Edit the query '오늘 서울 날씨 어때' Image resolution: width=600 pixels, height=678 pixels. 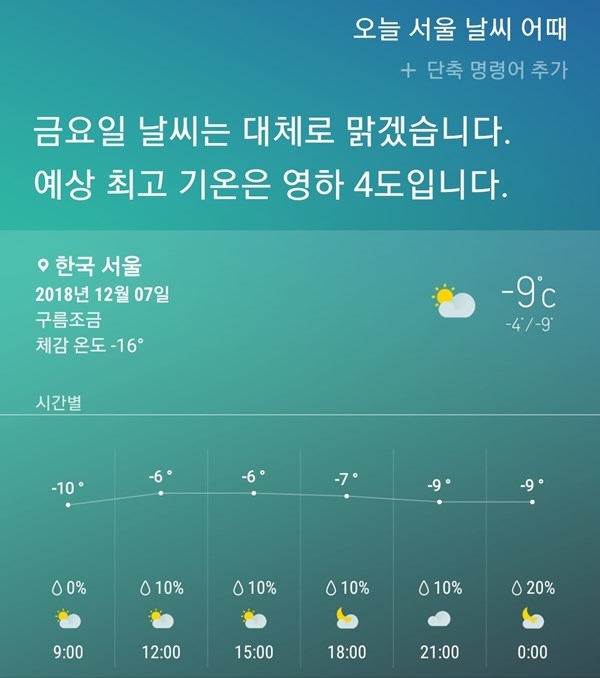point(461,30)
